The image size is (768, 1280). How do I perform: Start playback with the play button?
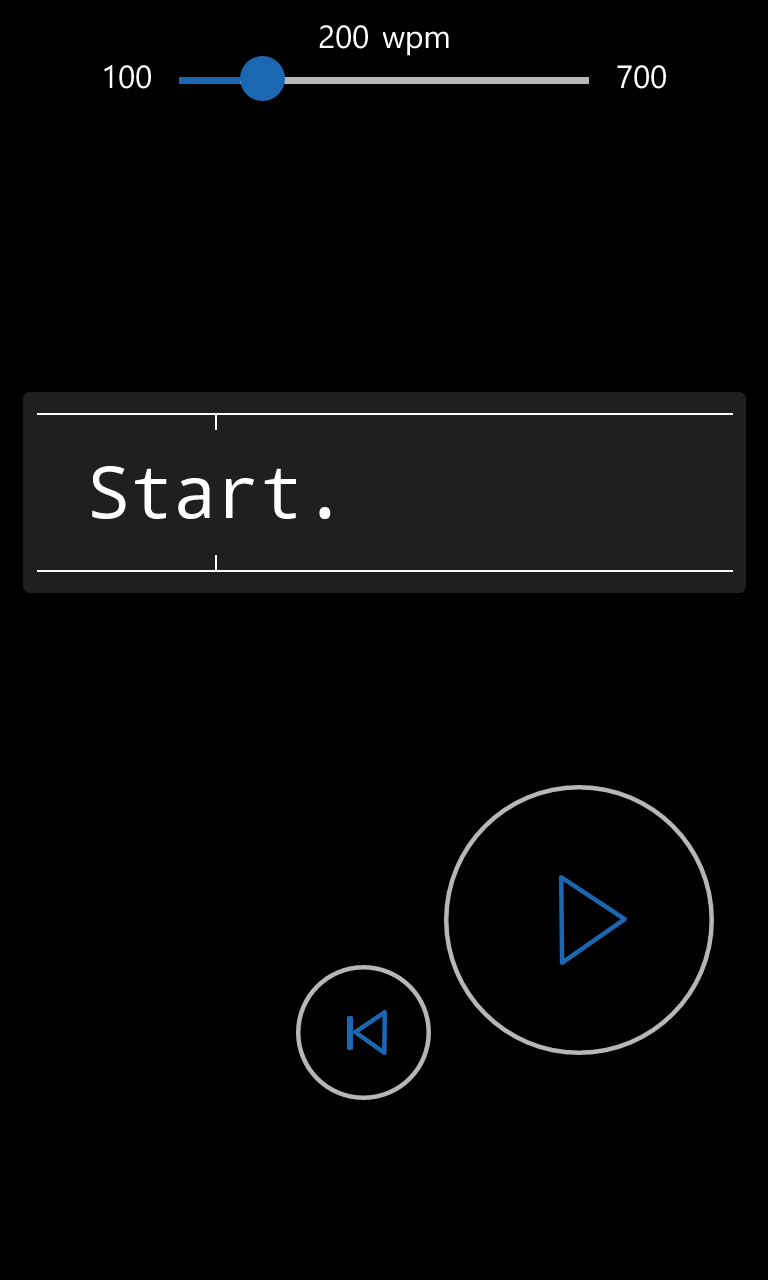click(579, 920)
